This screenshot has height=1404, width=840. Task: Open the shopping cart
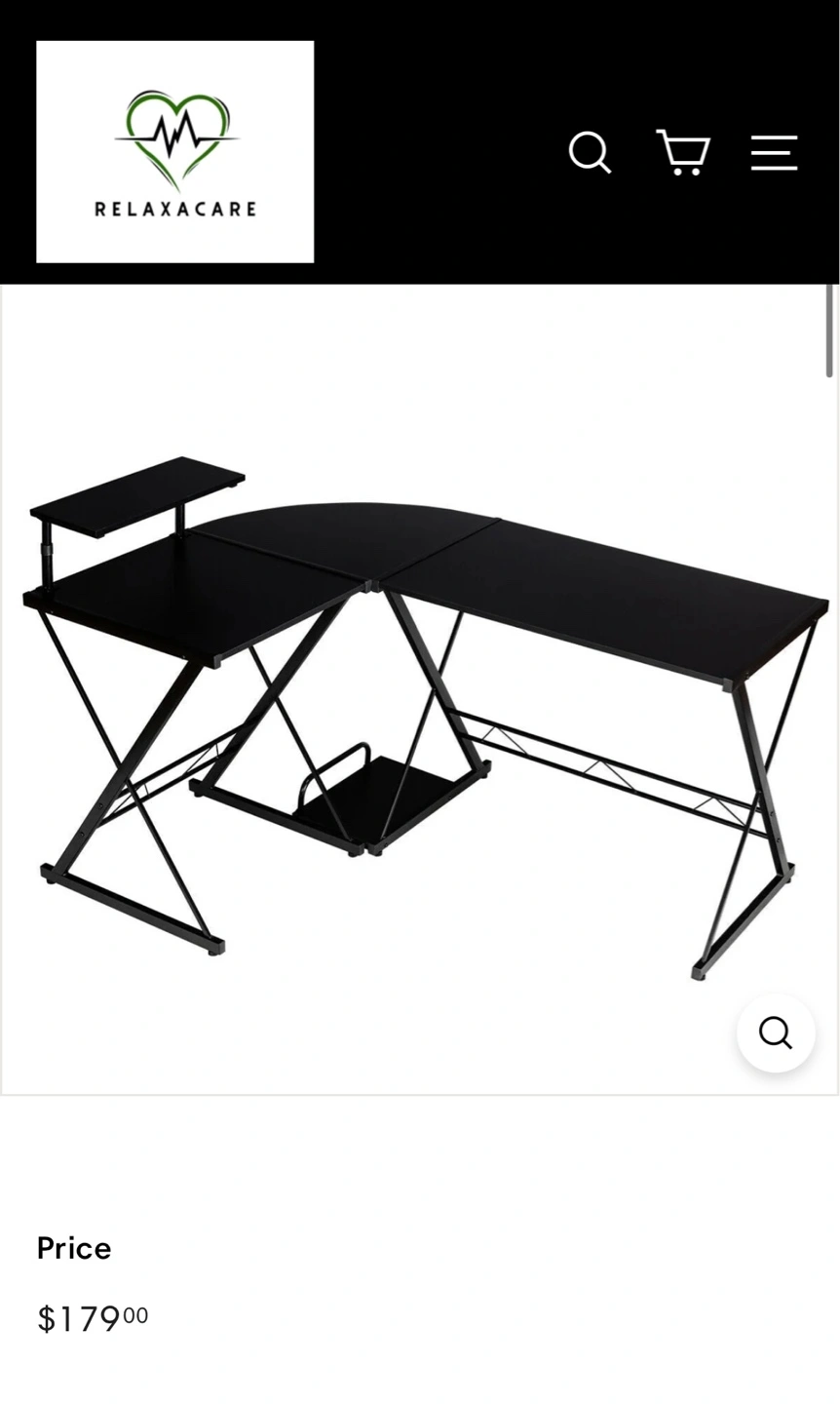(682, 152)
